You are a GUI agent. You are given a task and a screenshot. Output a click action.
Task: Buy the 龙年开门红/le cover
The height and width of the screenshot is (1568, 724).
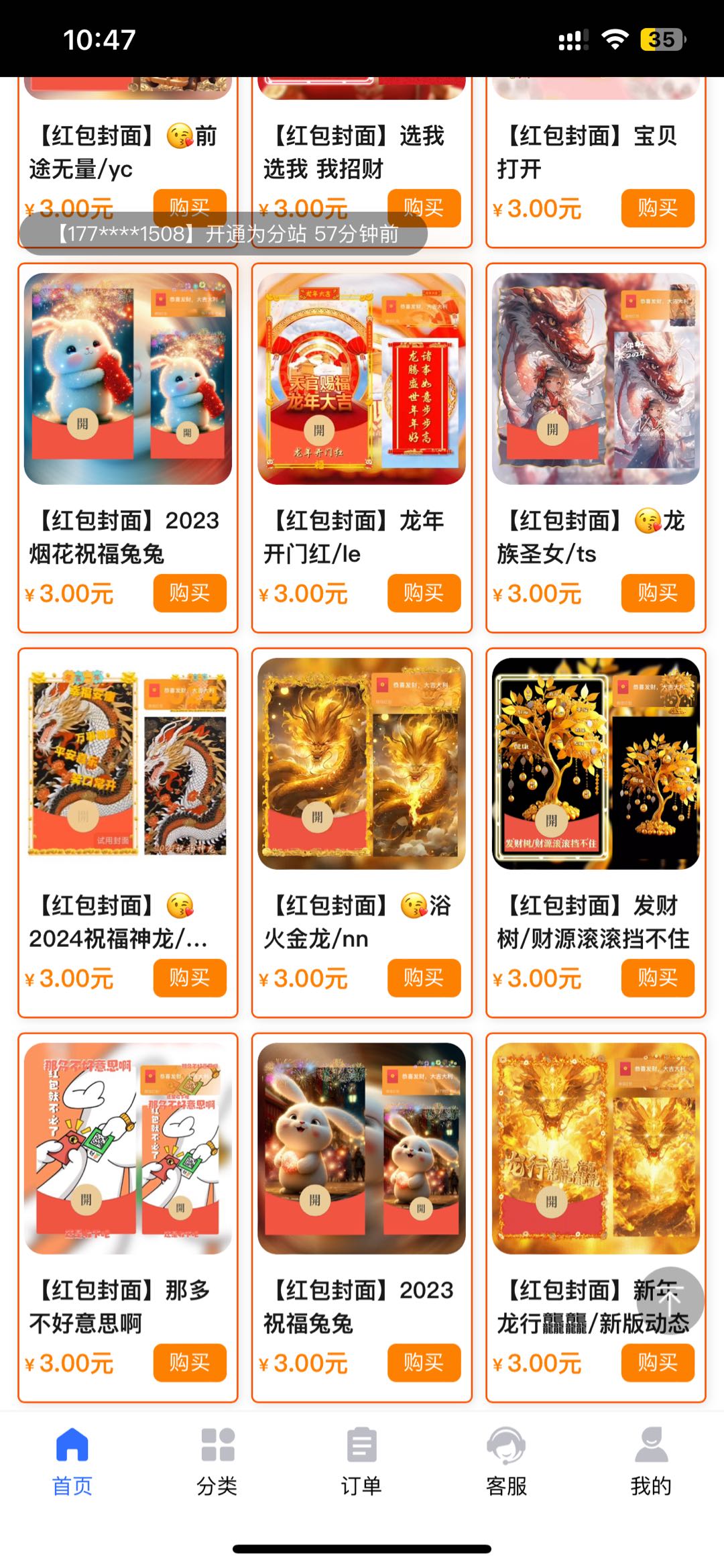[x=424, y=593]
